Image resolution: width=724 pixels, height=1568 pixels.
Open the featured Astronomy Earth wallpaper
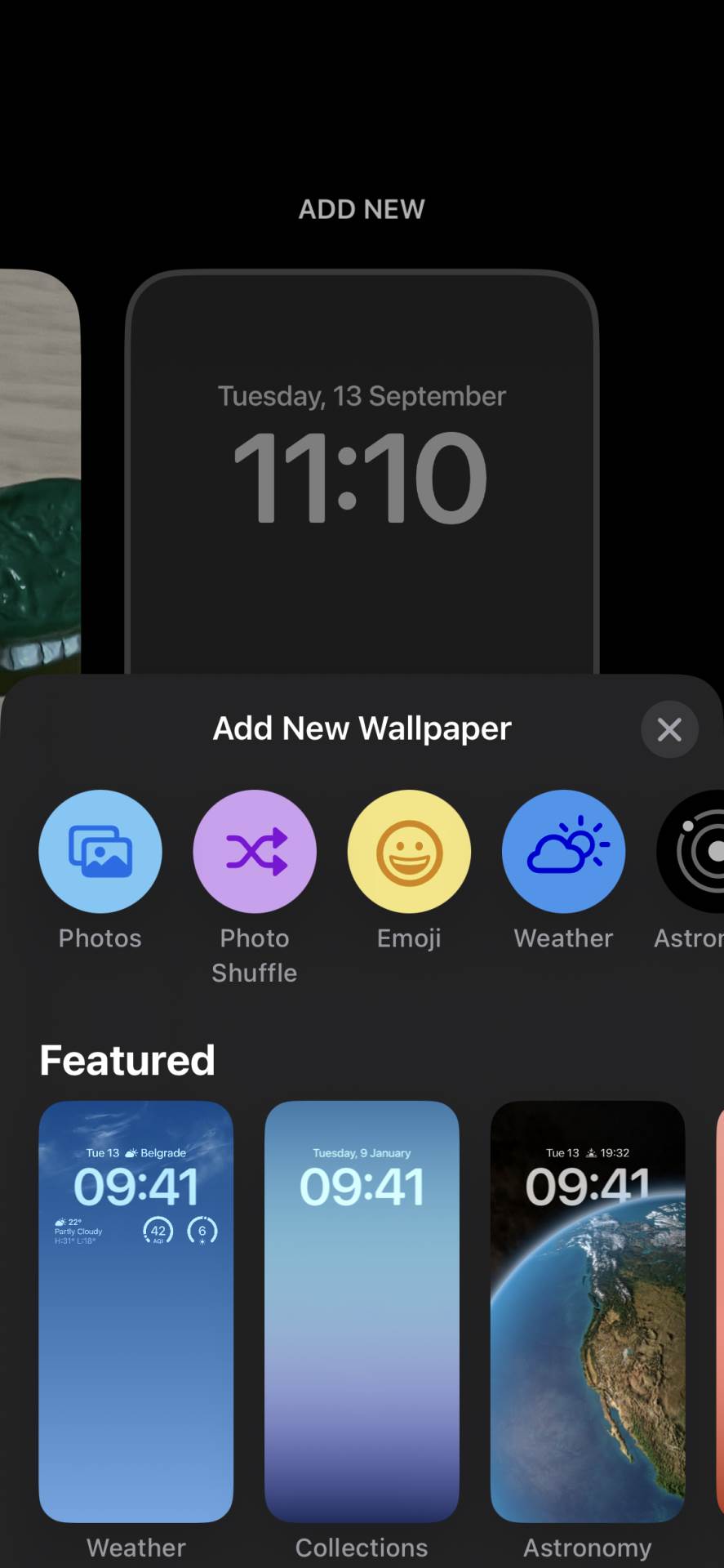[x=587, y=1311]
